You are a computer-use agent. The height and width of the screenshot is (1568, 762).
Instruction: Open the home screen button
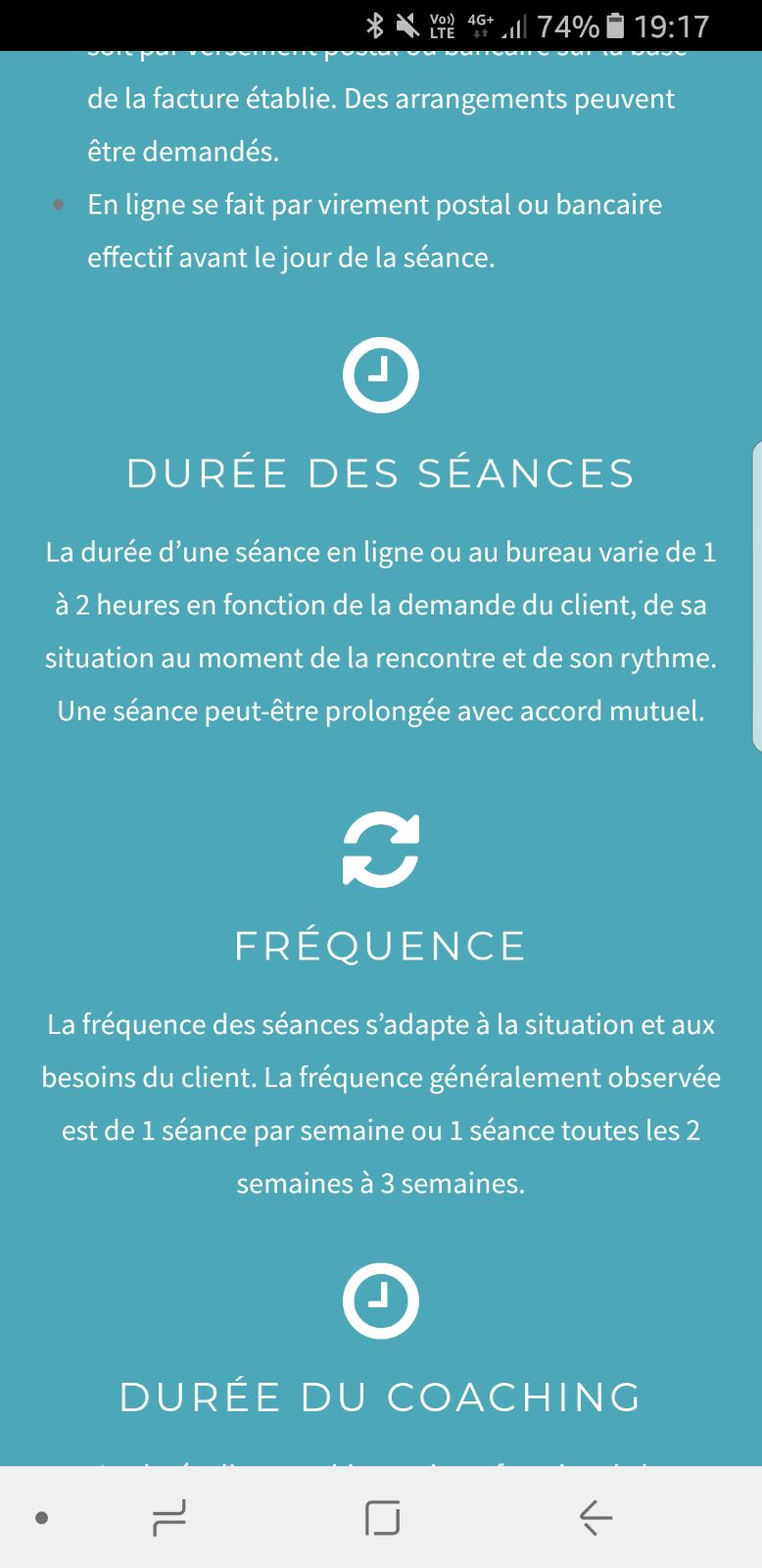(x=382, y=1518)
